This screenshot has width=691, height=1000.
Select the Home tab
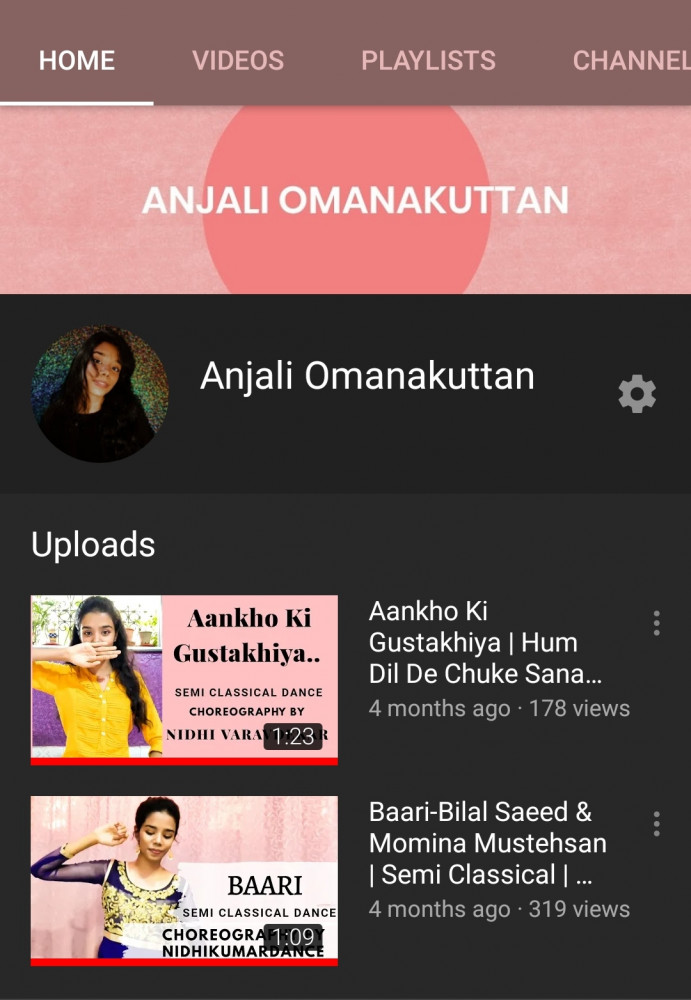pyautogui.click(x=77, y=61)
